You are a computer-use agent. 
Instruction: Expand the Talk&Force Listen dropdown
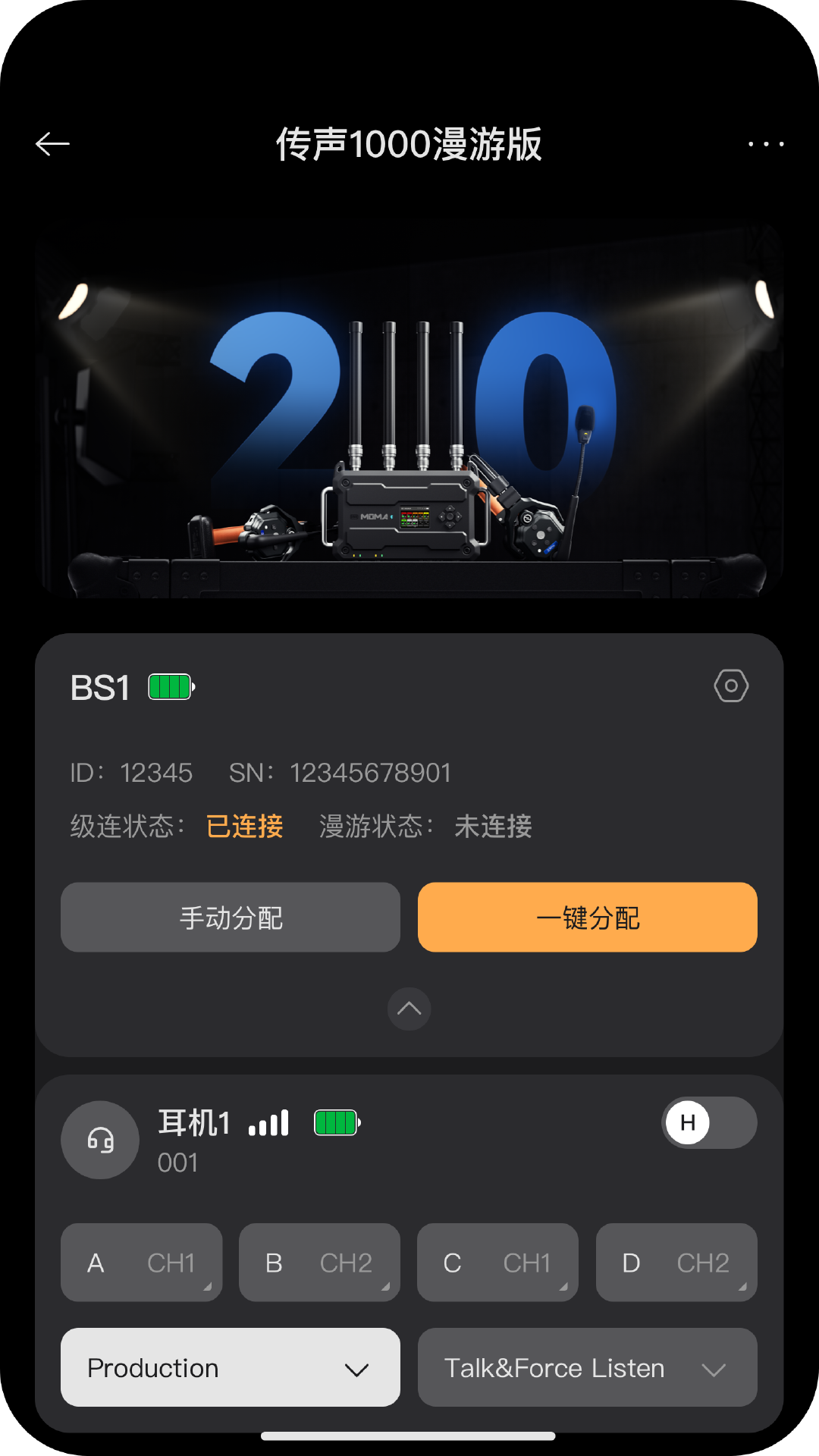(x=714, y=1367)
